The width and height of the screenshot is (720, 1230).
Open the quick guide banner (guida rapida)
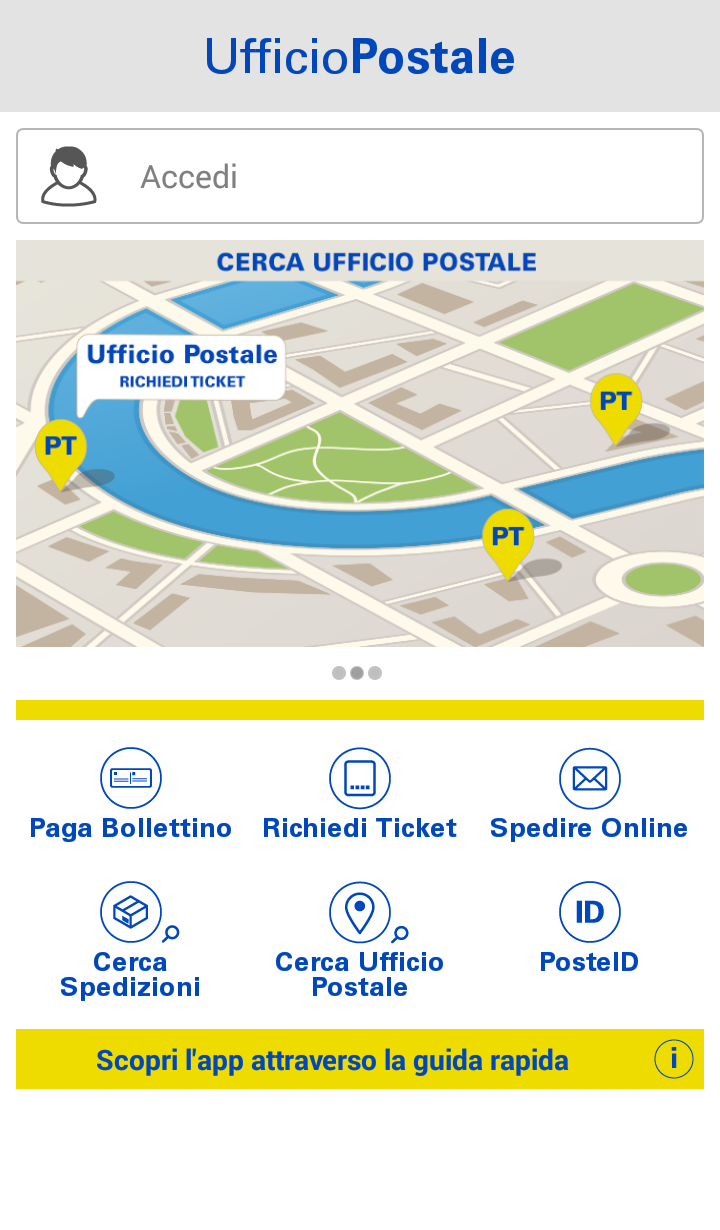pyautogui.click(x=360, y=1059)
